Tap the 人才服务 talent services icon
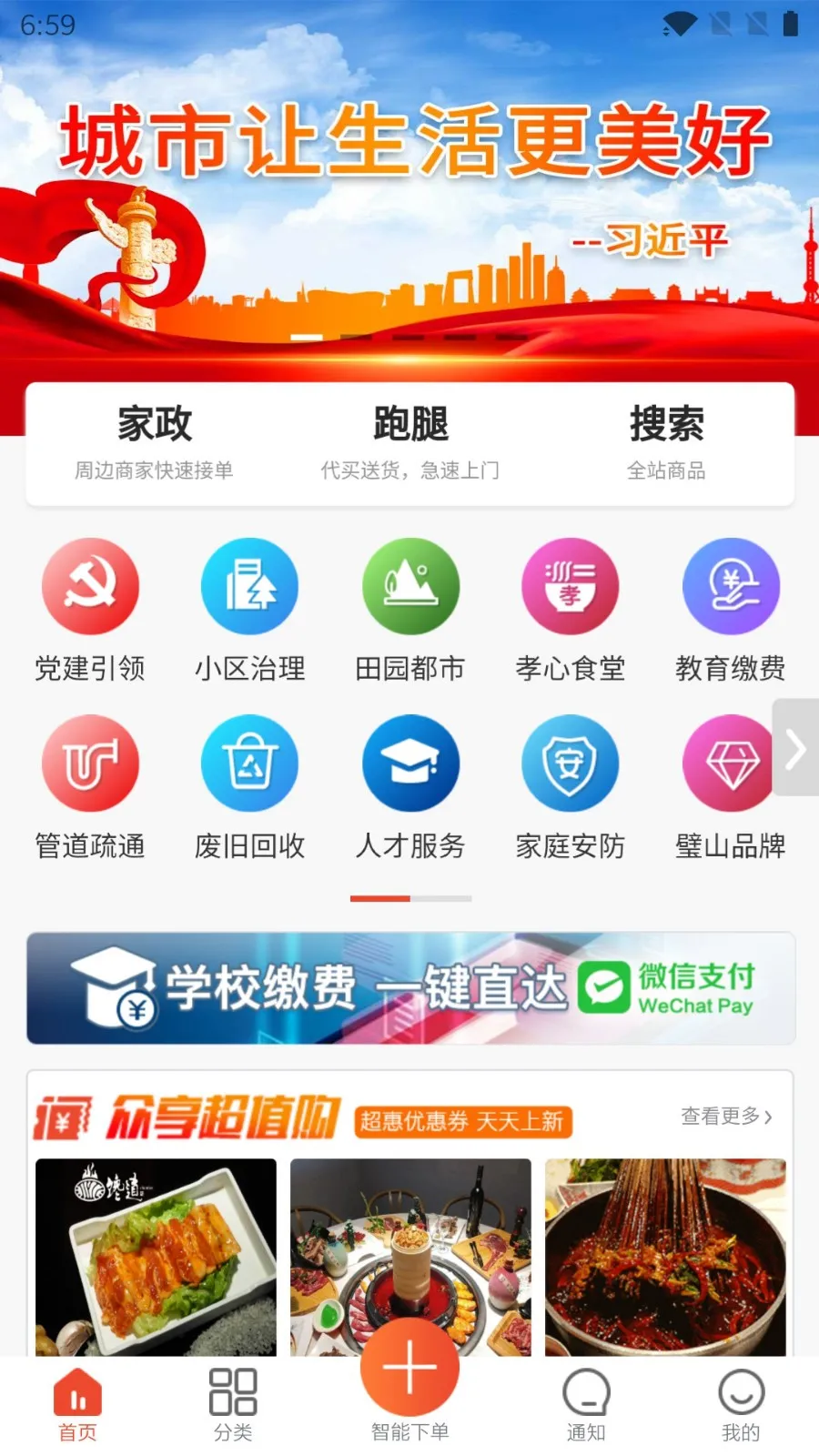Viewport: 819px width, 1456px height. pos(410,764)
